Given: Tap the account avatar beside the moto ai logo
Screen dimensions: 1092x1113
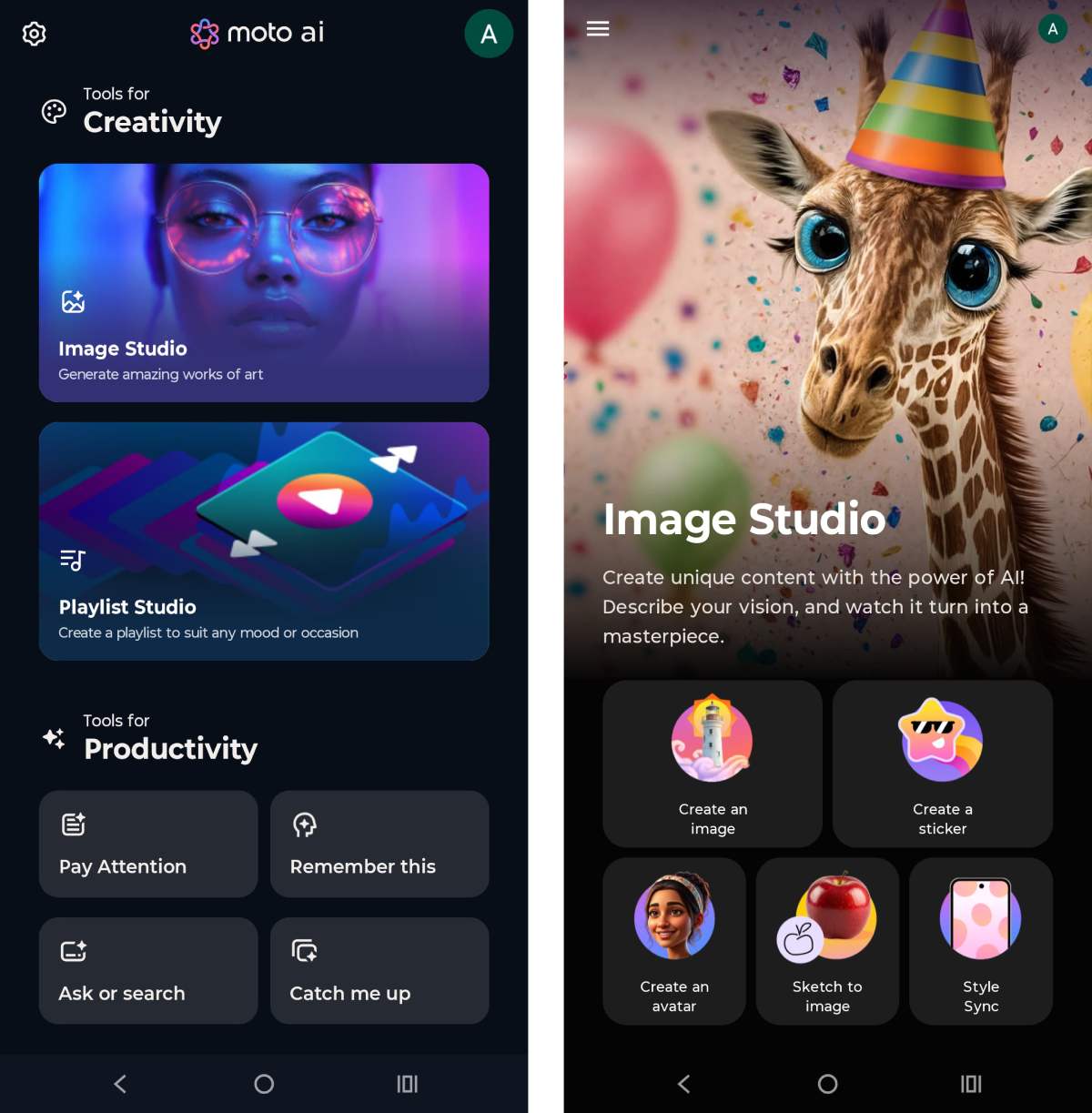Looking at the screenshot, I should (489, 35).
